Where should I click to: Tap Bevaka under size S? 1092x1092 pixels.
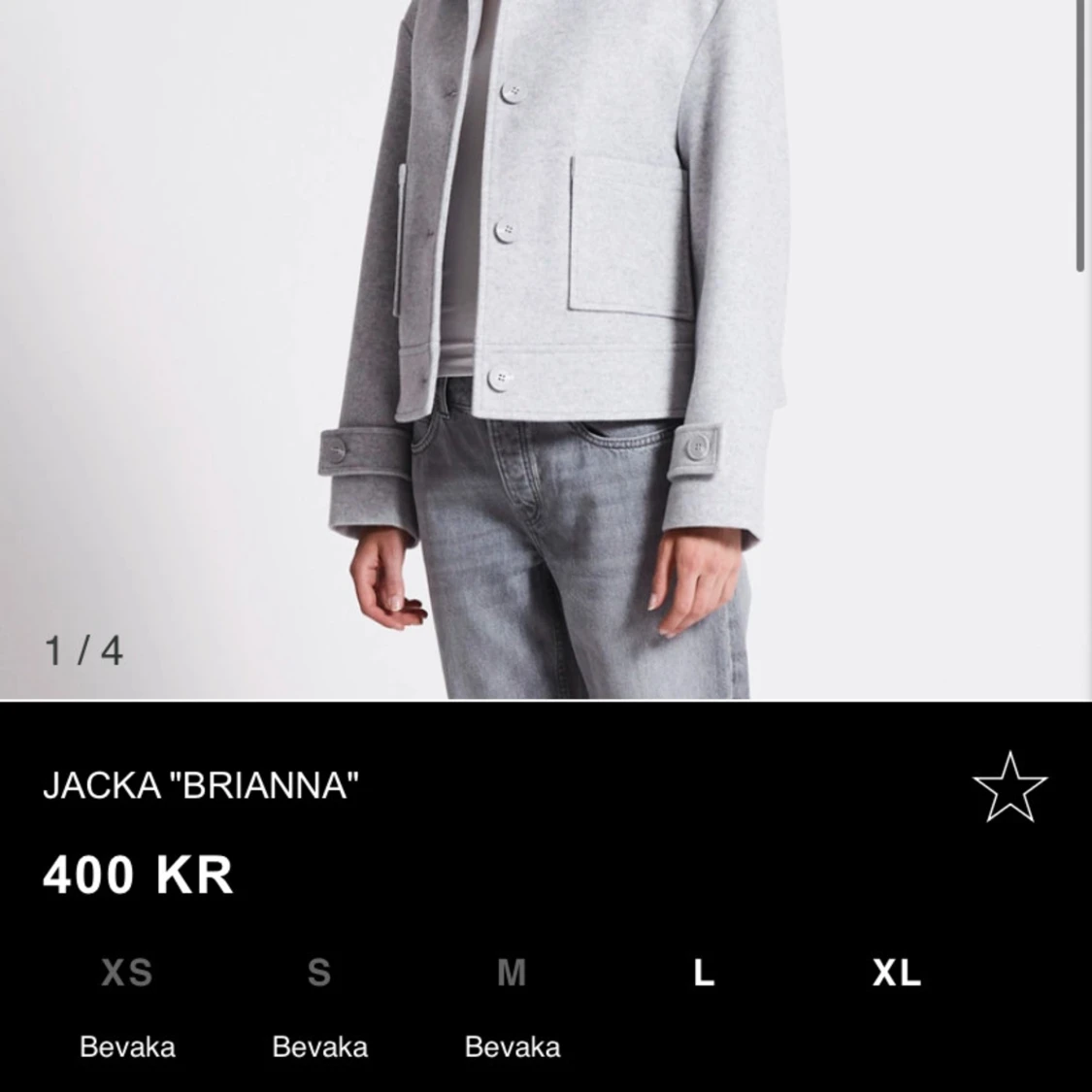pyautogui.click(x=319, y=1047)
